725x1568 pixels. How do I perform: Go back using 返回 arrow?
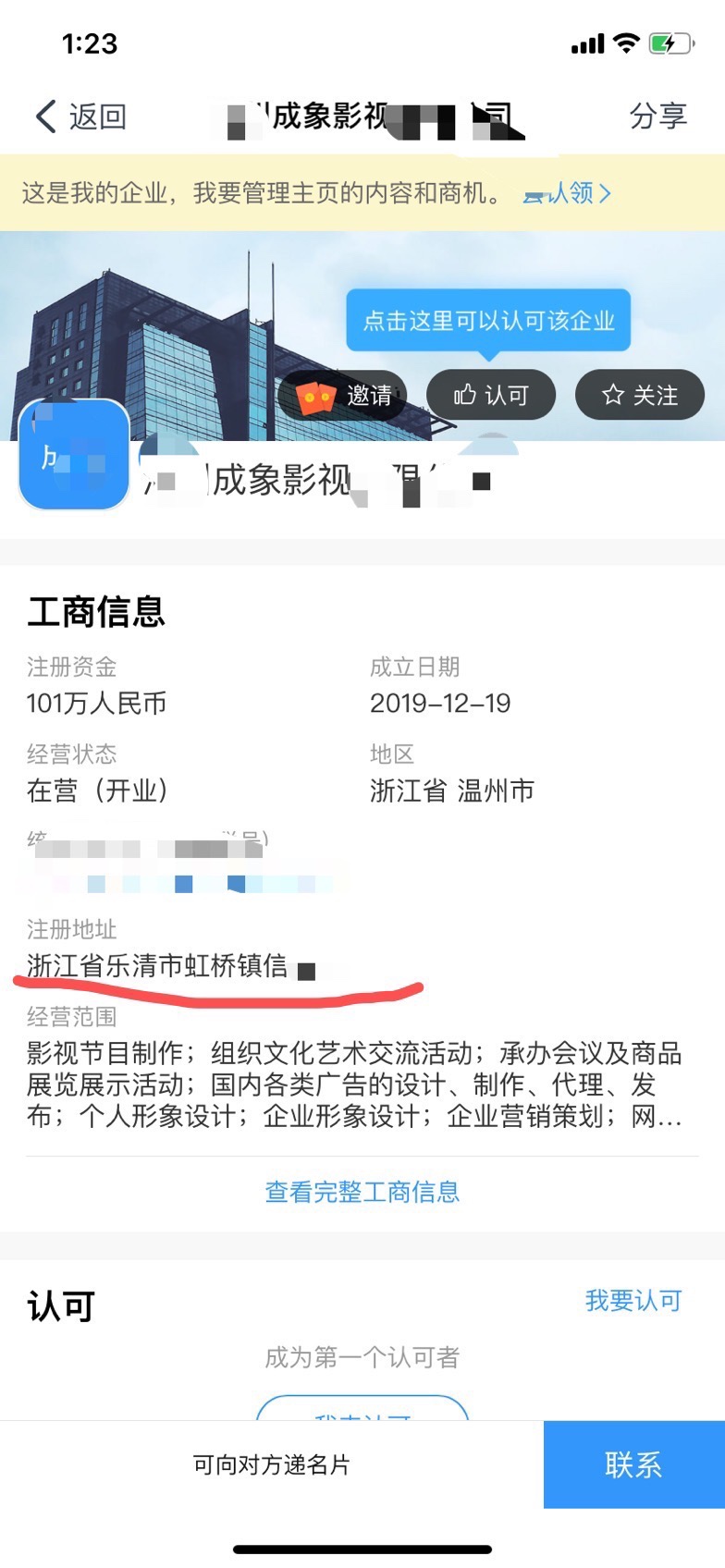(80, 116)
